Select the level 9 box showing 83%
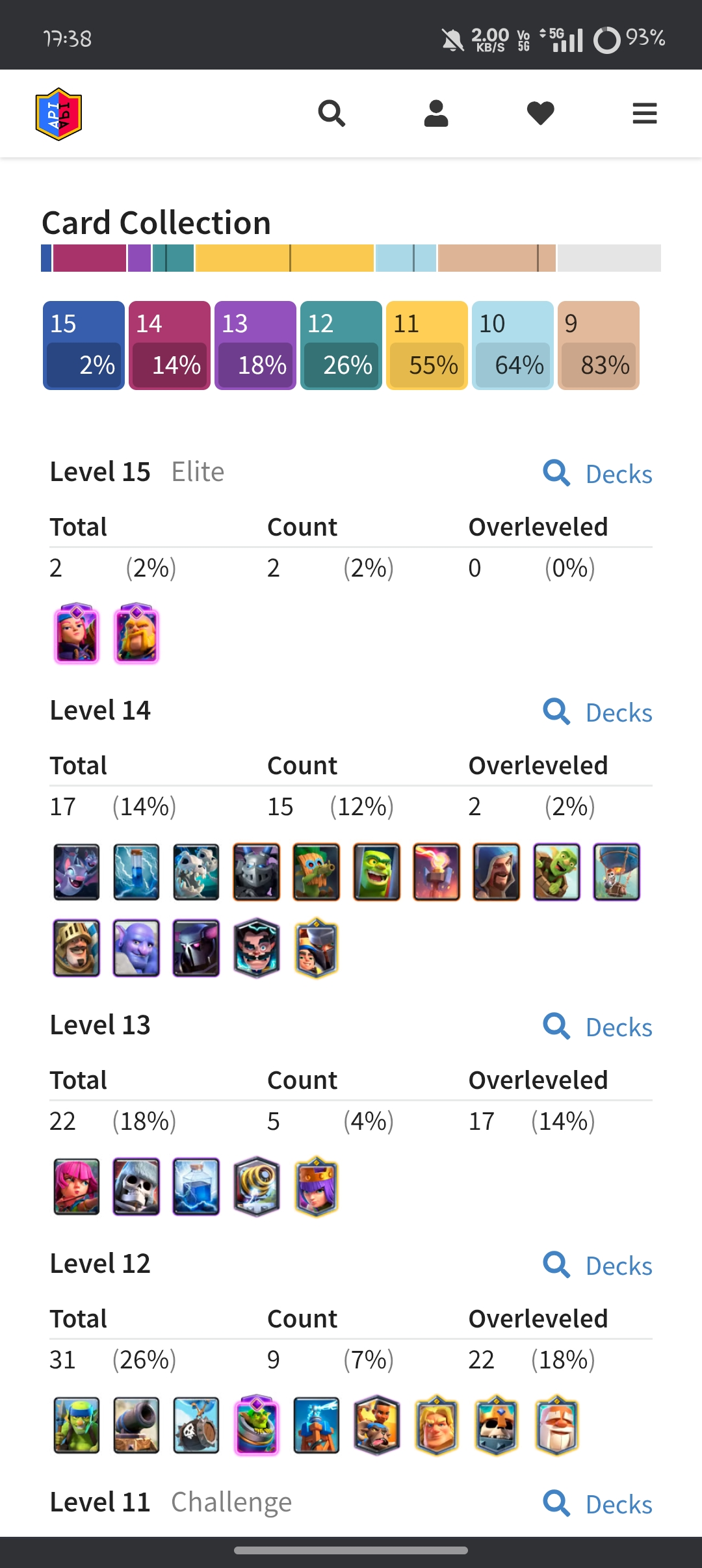This screenshot has height=1568, width=702. click(x=599, y=345)
